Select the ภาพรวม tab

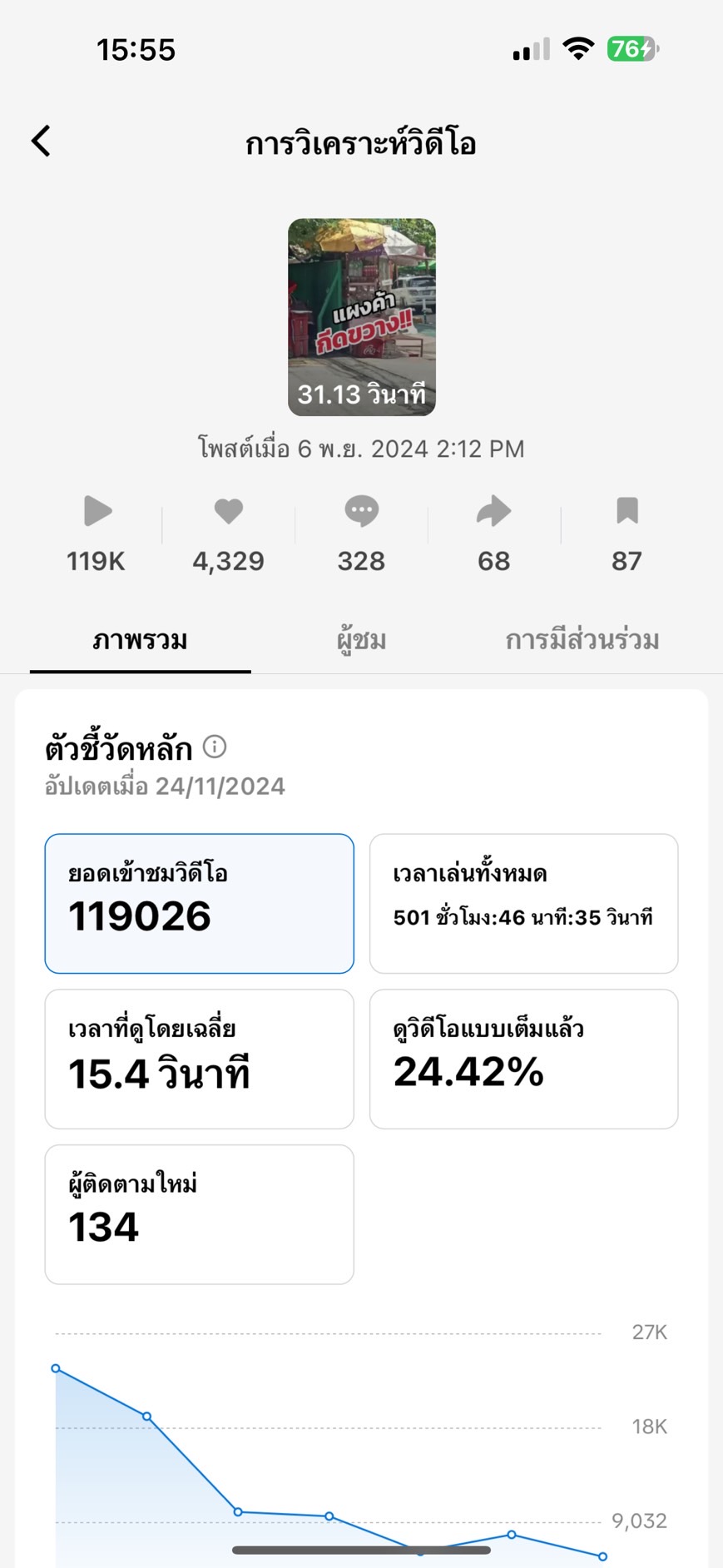(x=140, y=640)
